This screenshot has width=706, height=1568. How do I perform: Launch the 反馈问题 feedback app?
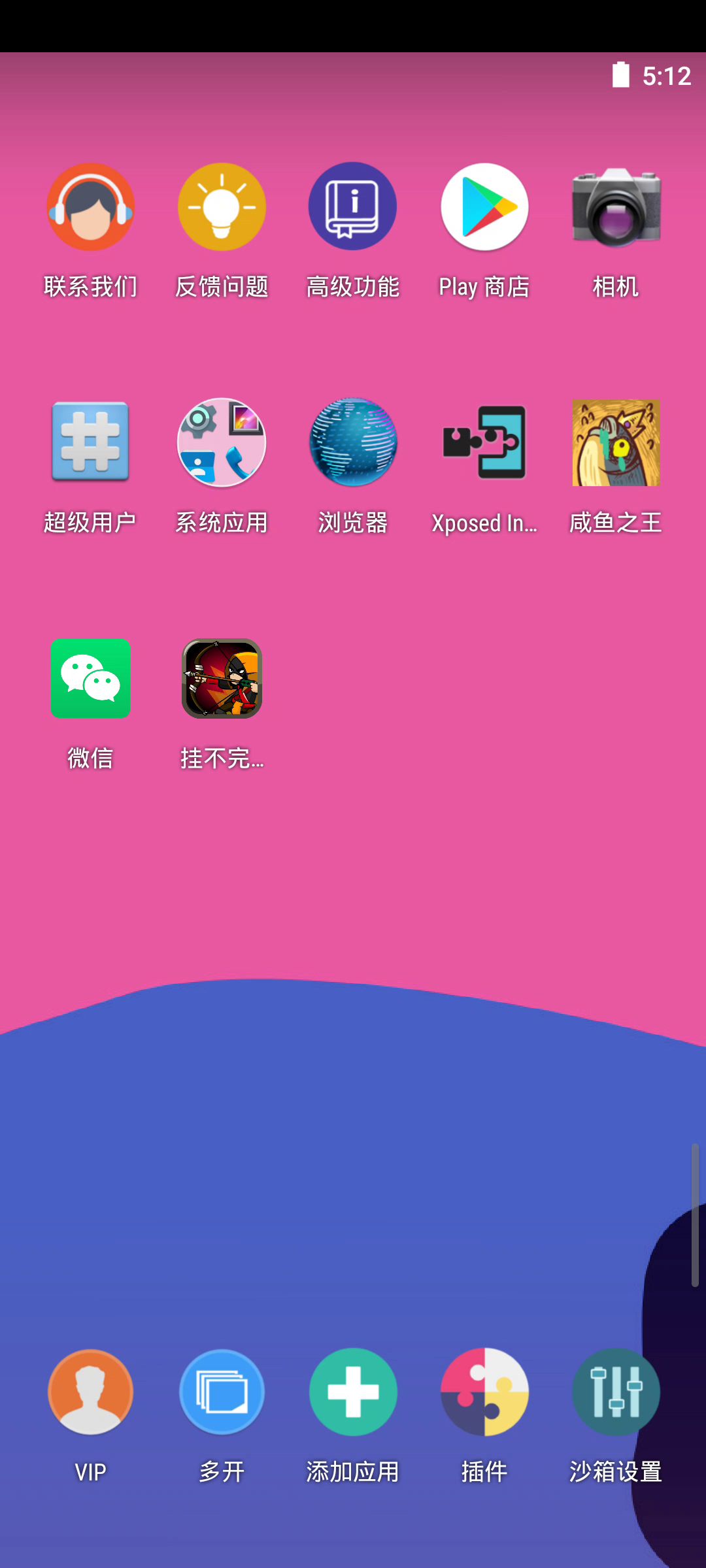coord(222,207)
